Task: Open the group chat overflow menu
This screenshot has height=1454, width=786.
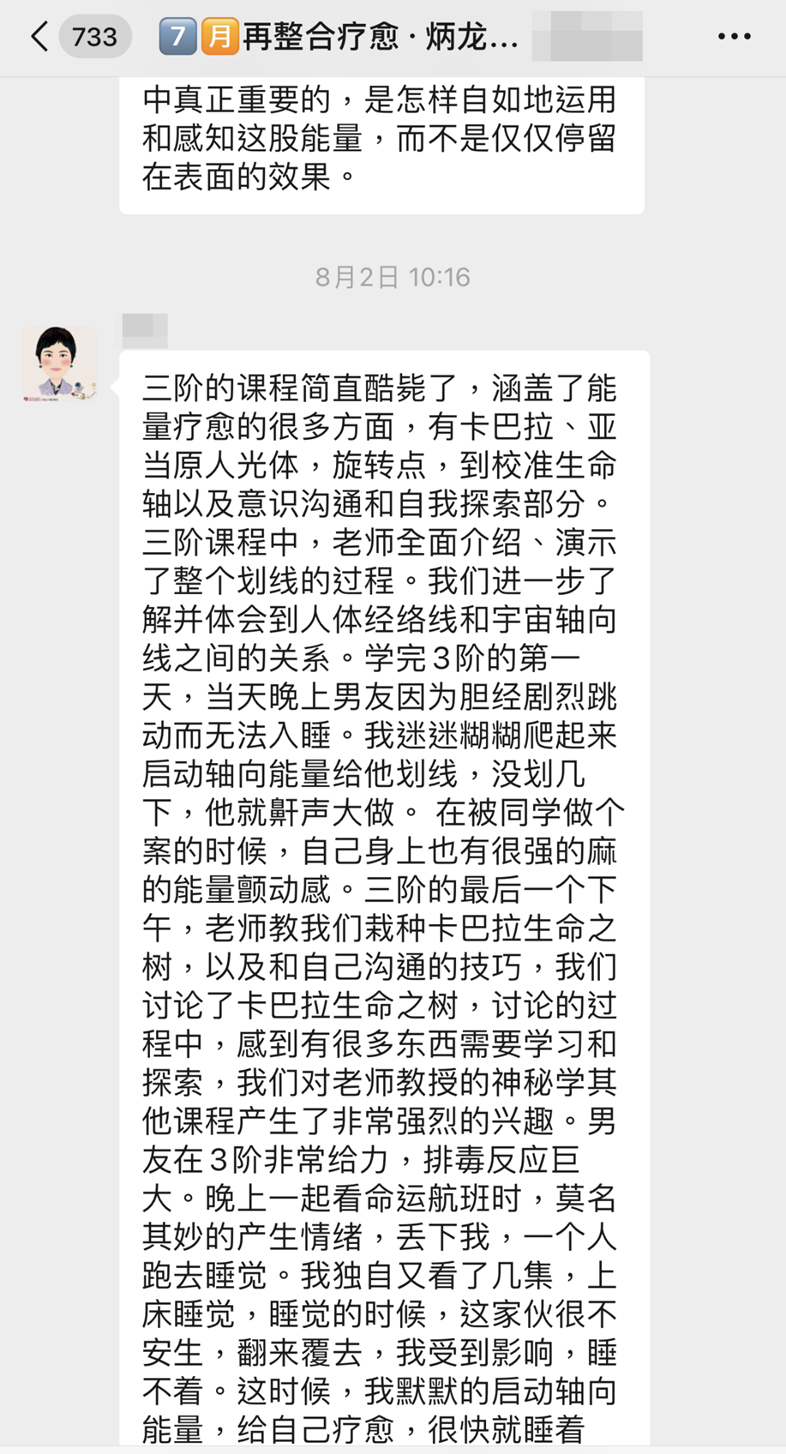Action: [x=734, y=37]
